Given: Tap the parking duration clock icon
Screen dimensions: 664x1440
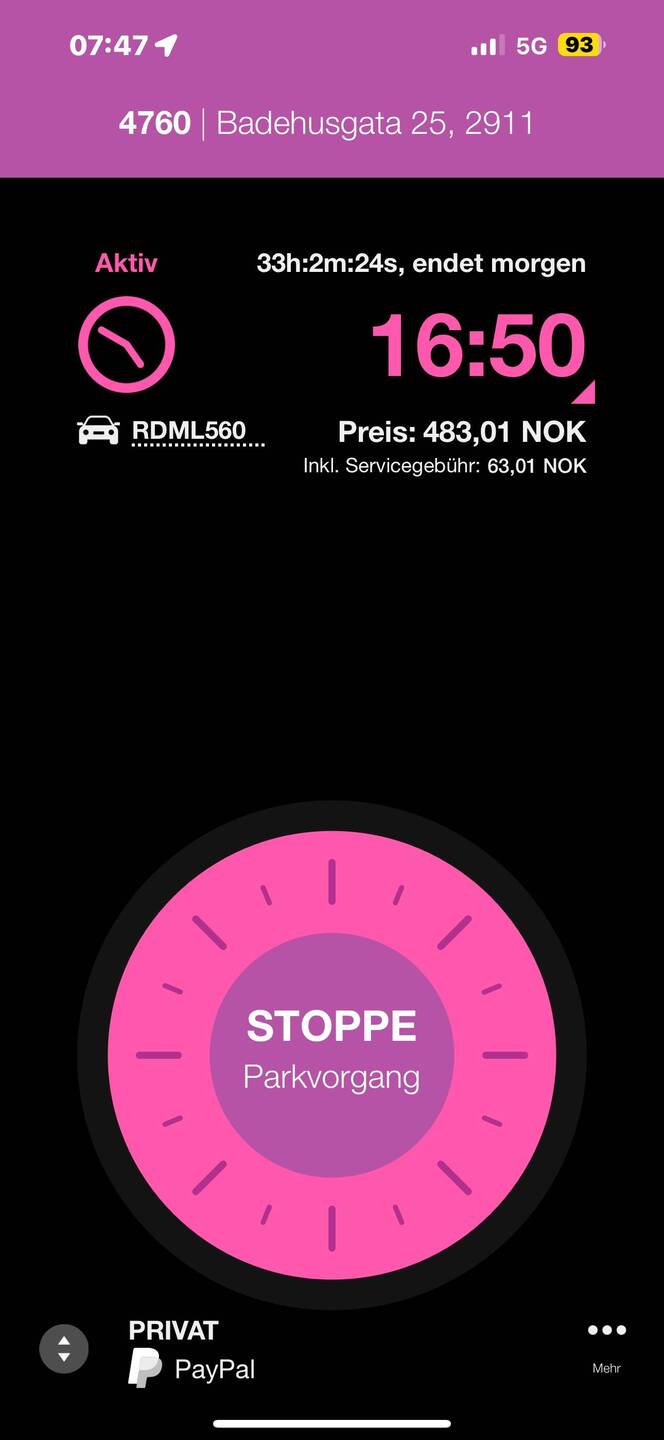Looking at the screenshot, I should click(126, 344).
